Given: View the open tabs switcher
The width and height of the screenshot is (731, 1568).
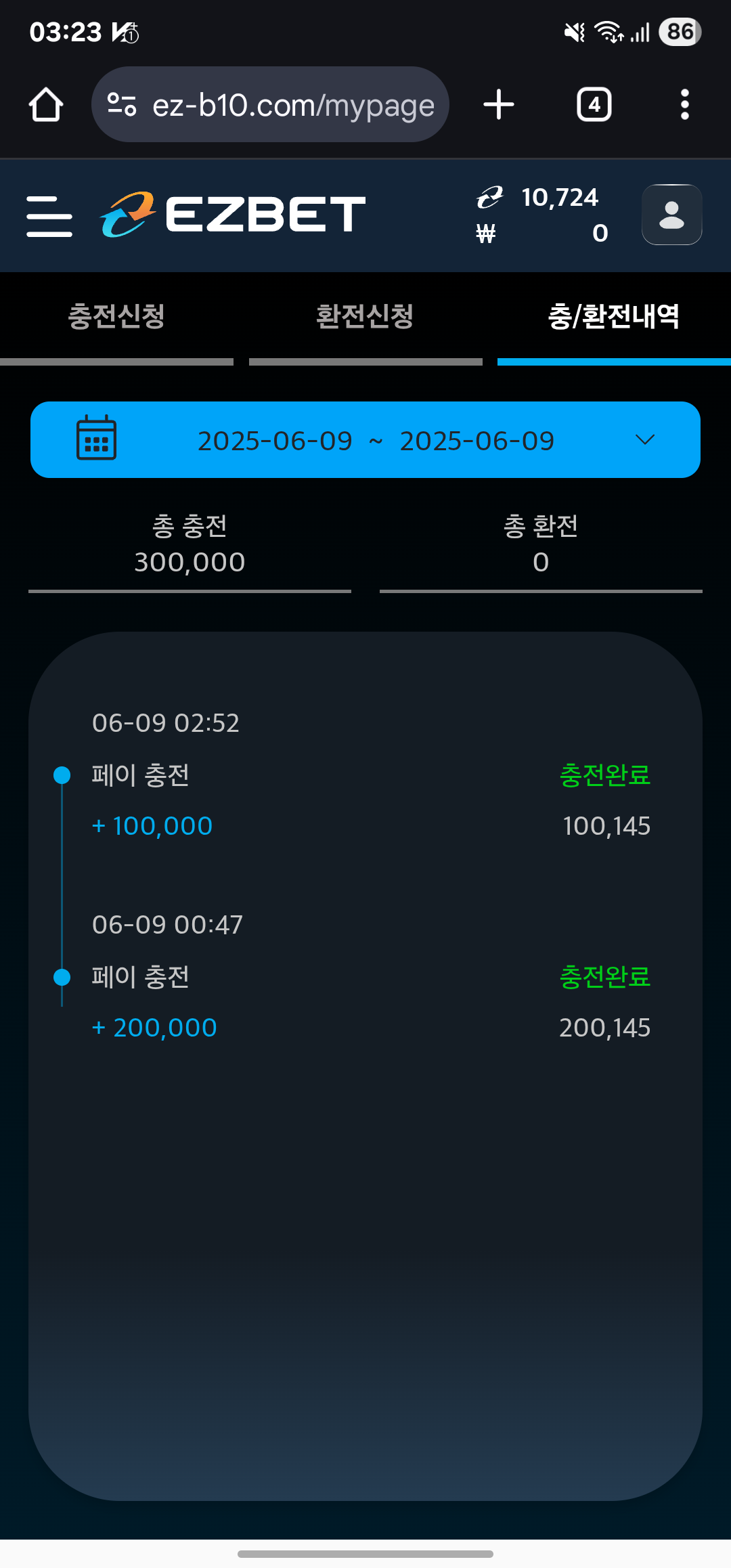Looking at the screenshot, I should click(594, 105).
